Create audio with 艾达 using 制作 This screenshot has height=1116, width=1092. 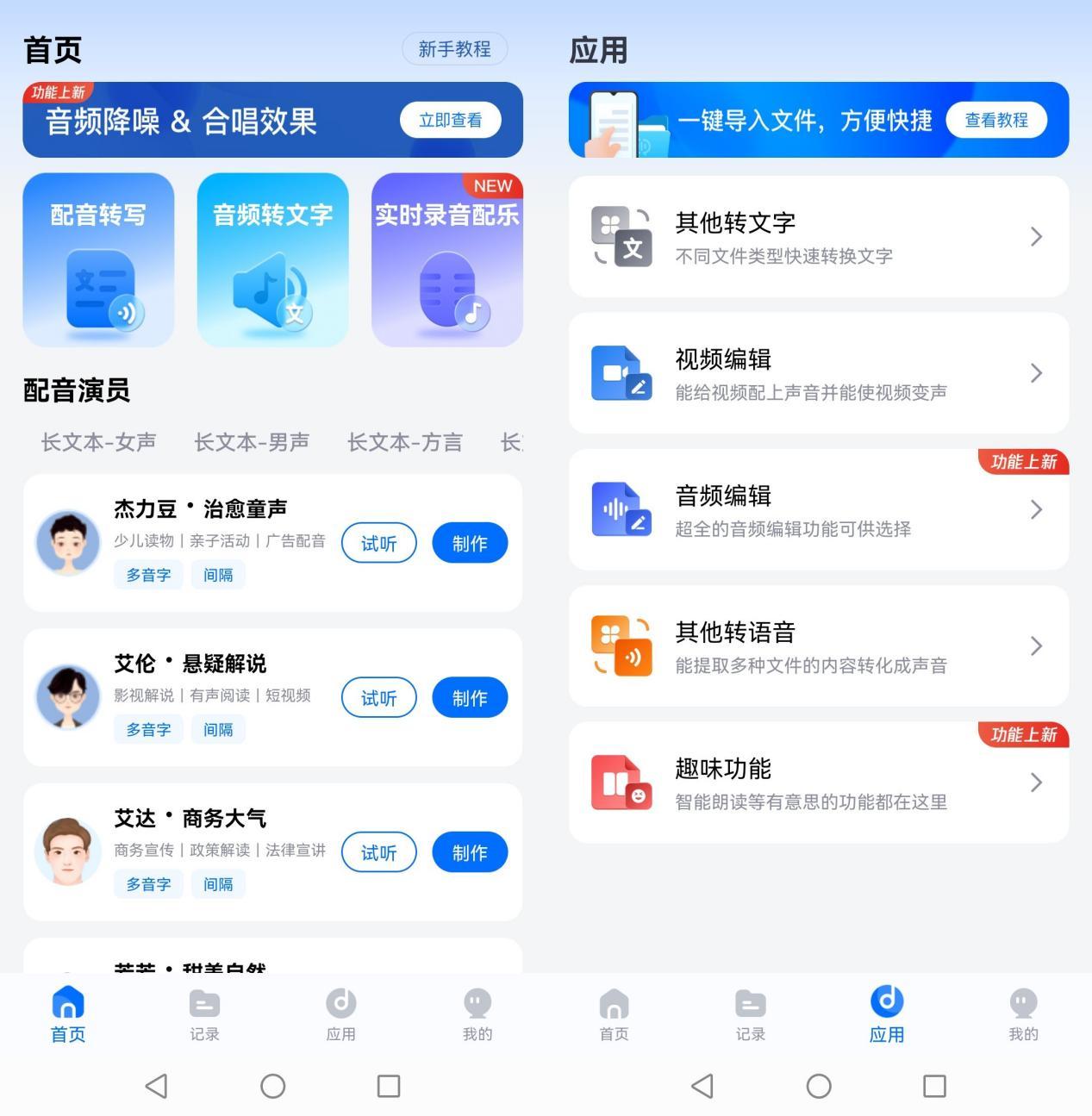(470, 853)
